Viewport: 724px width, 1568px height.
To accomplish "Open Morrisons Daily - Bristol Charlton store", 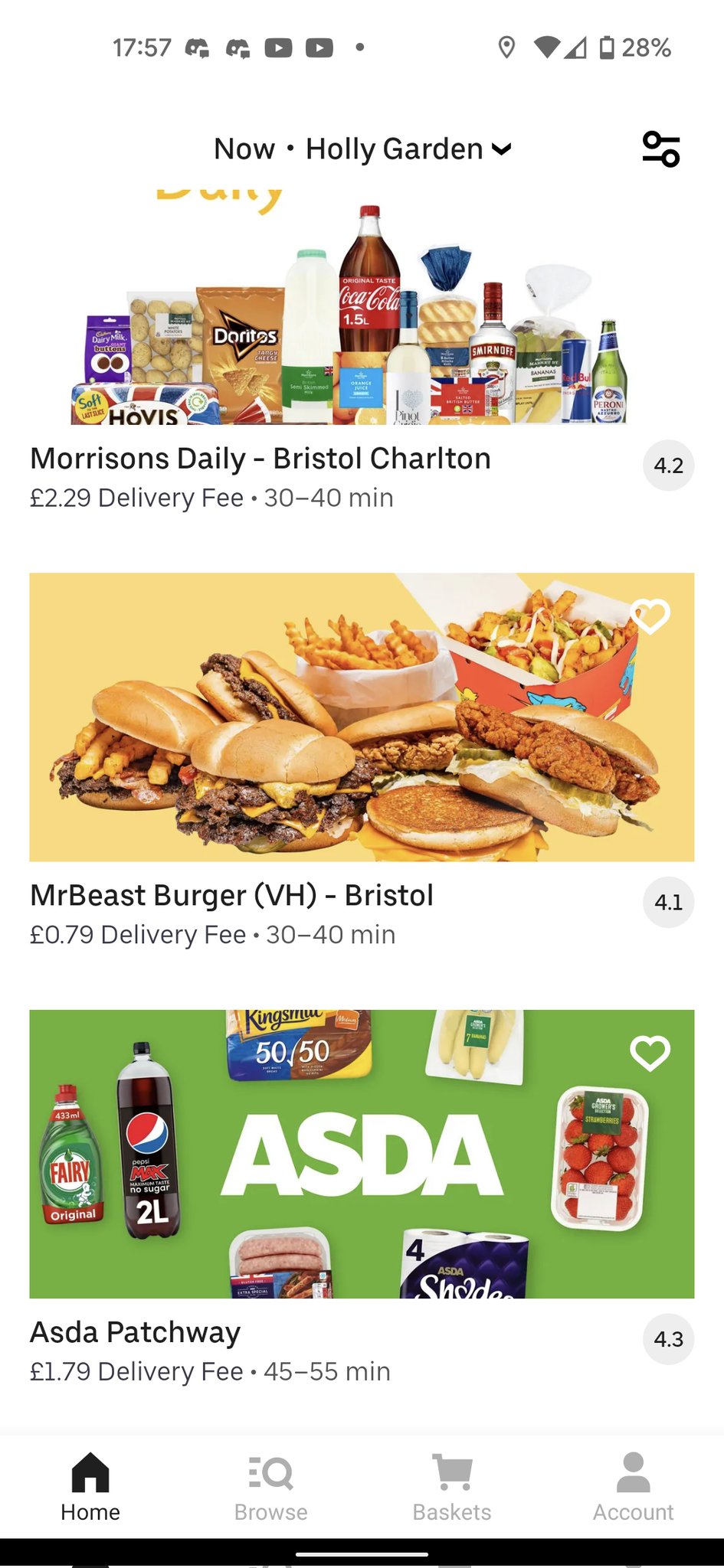I will click(260, 459).
